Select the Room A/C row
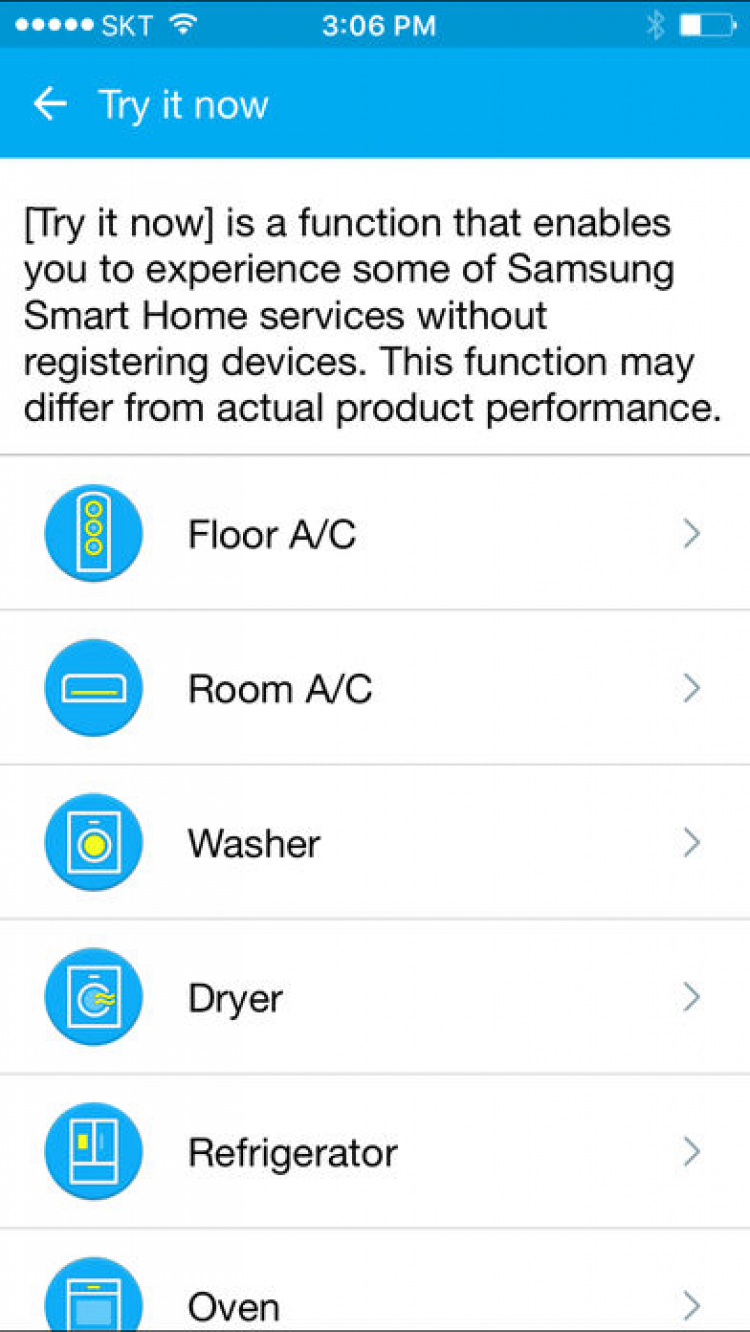This screenshot has width=750, height=1332. [x=374, y=689]
